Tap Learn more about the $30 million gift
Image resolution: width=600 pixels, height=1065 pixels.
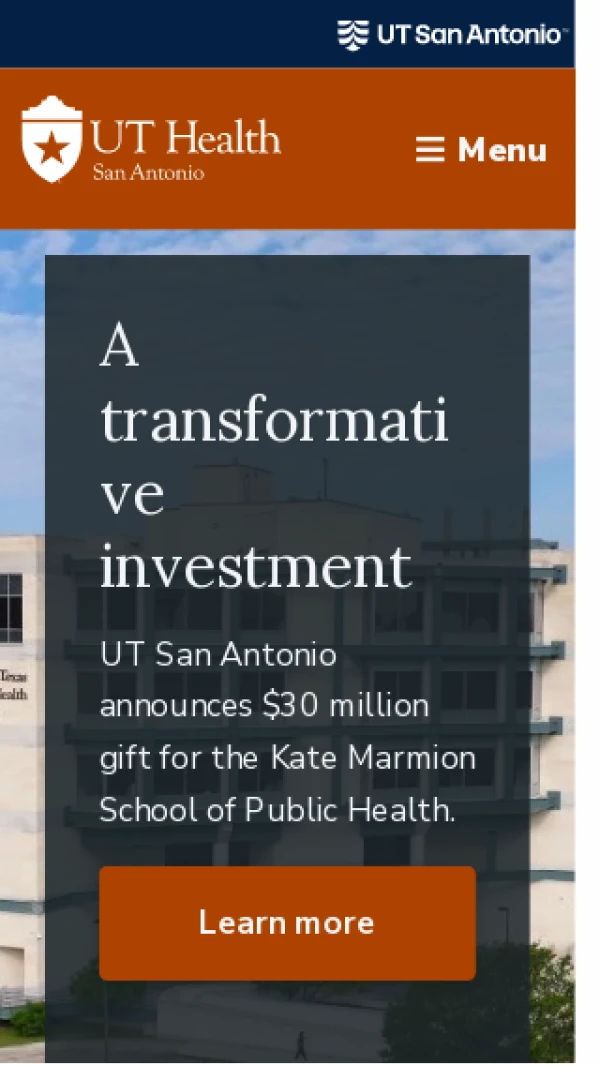287,922
